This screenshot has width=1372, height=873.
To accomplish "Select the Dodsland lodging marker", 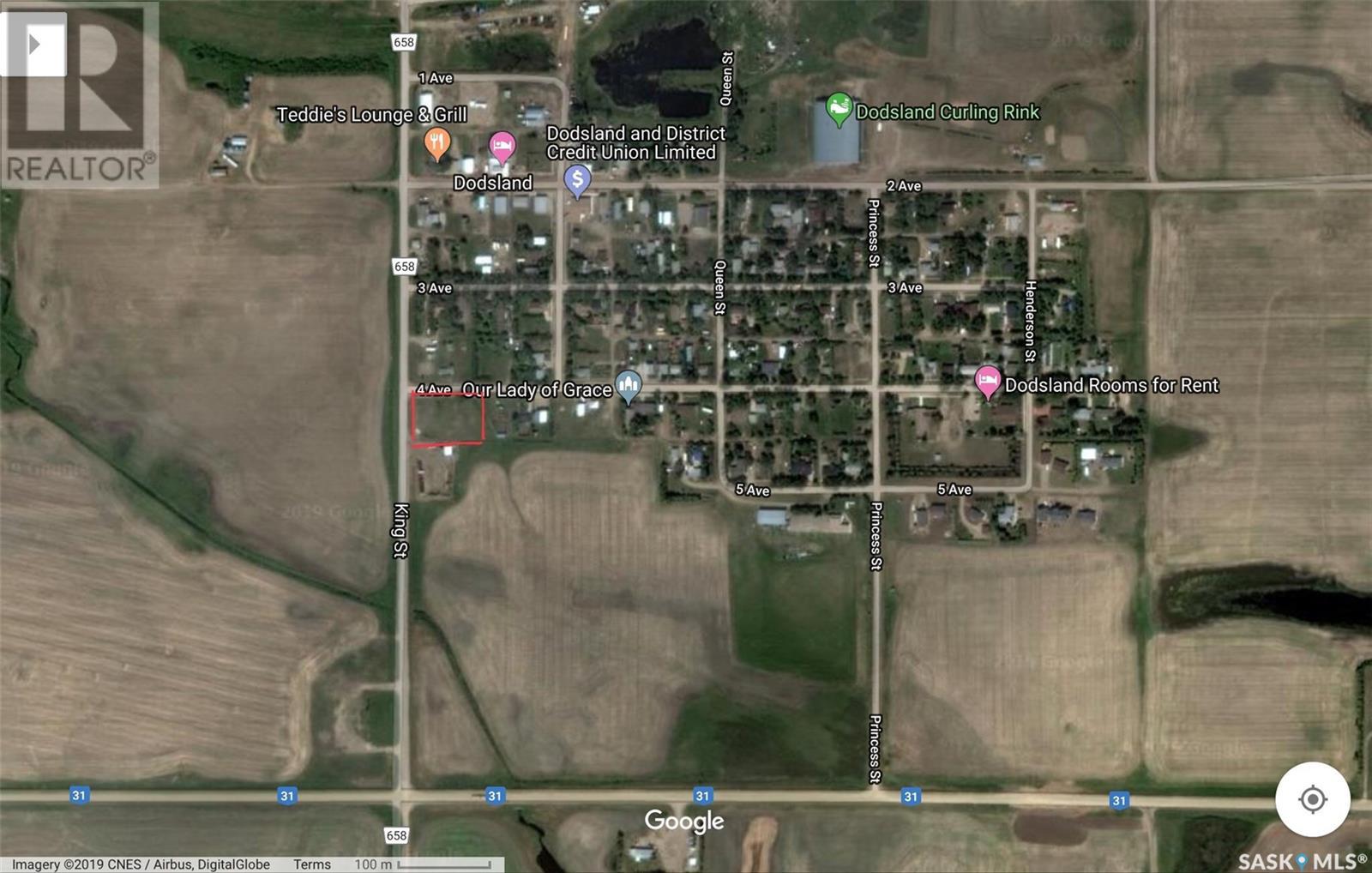I will point(502,148).
